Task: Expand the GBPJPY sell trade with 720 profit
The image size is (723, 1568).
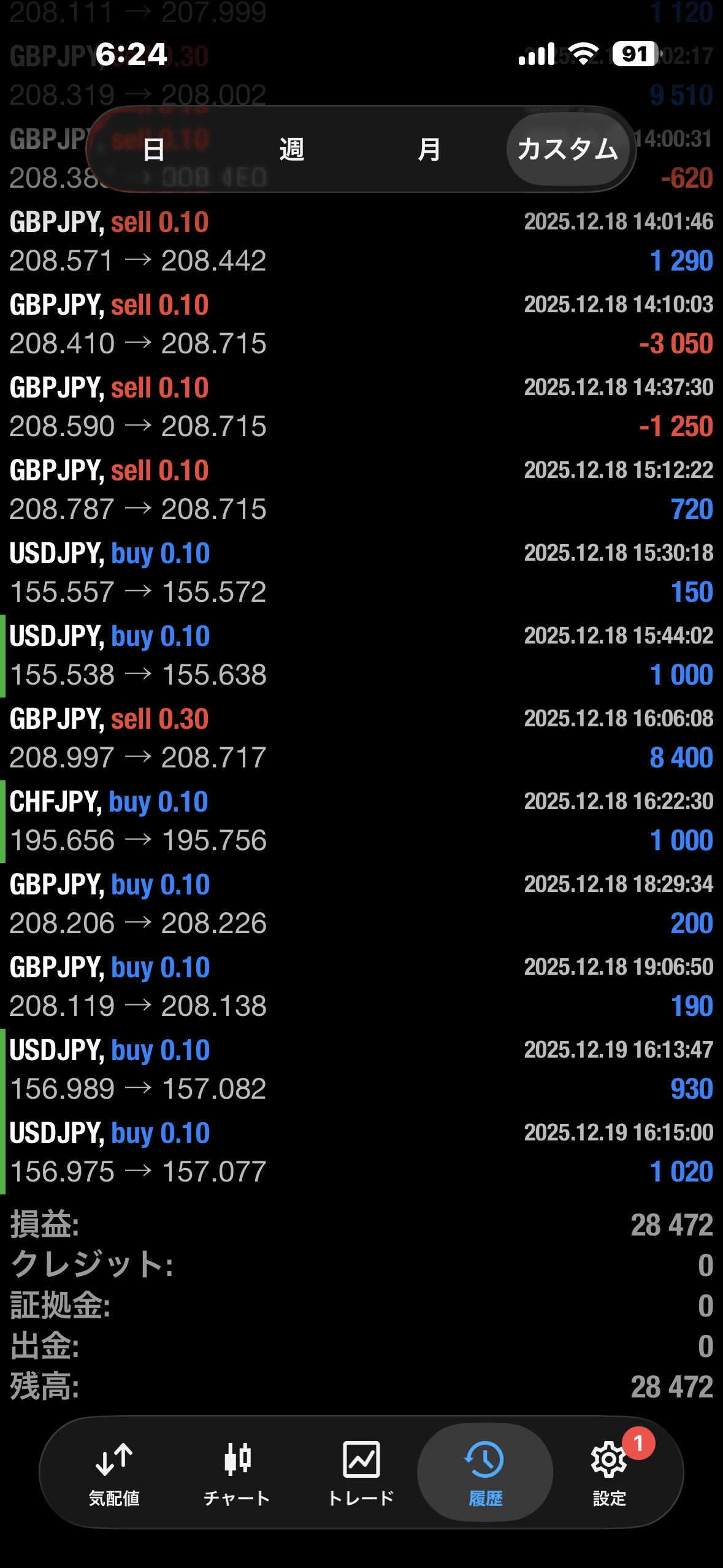Action: pyautogui.click(x=361, y=490)
